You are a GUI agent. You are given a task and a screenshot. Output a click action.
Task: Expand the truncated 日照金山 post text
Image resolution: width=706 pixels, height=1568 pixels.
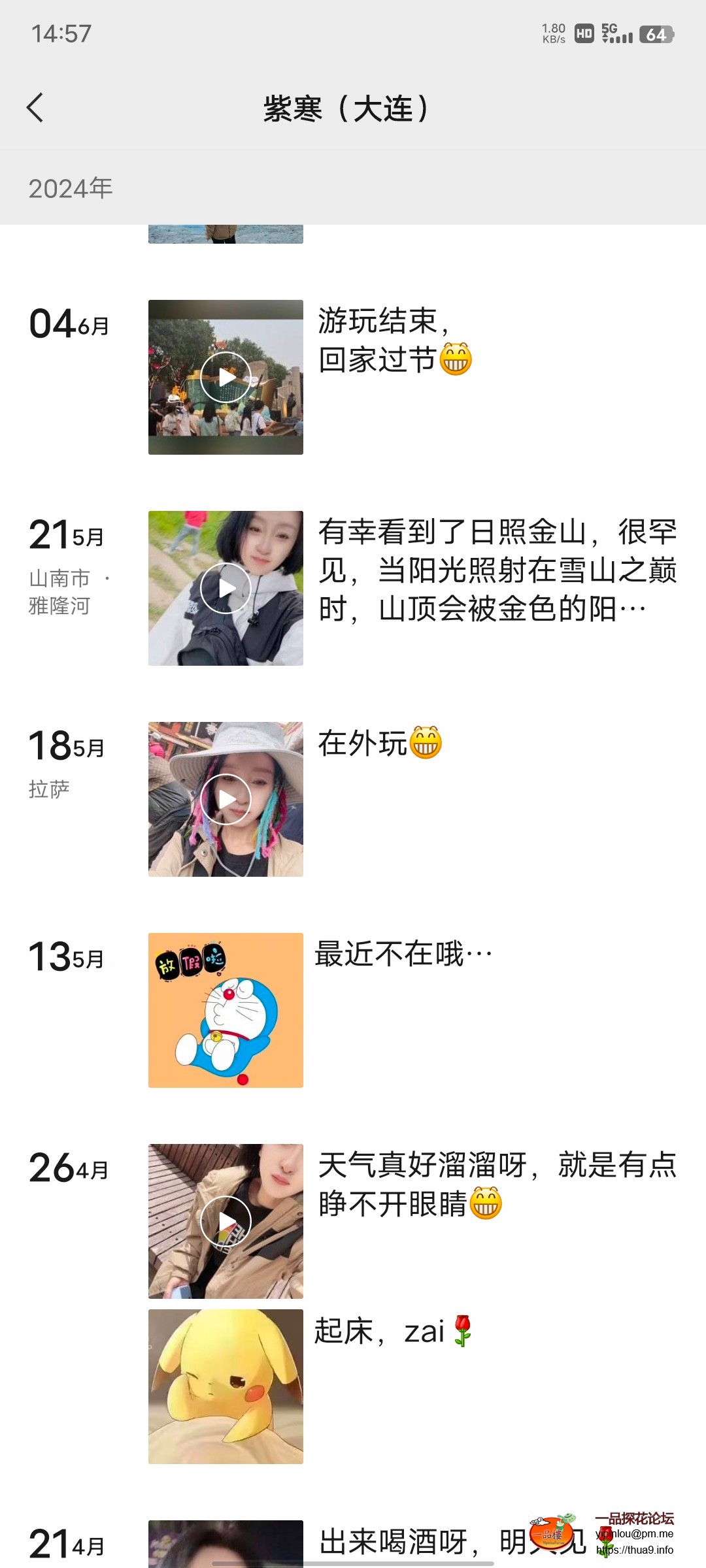pos(497,570)
